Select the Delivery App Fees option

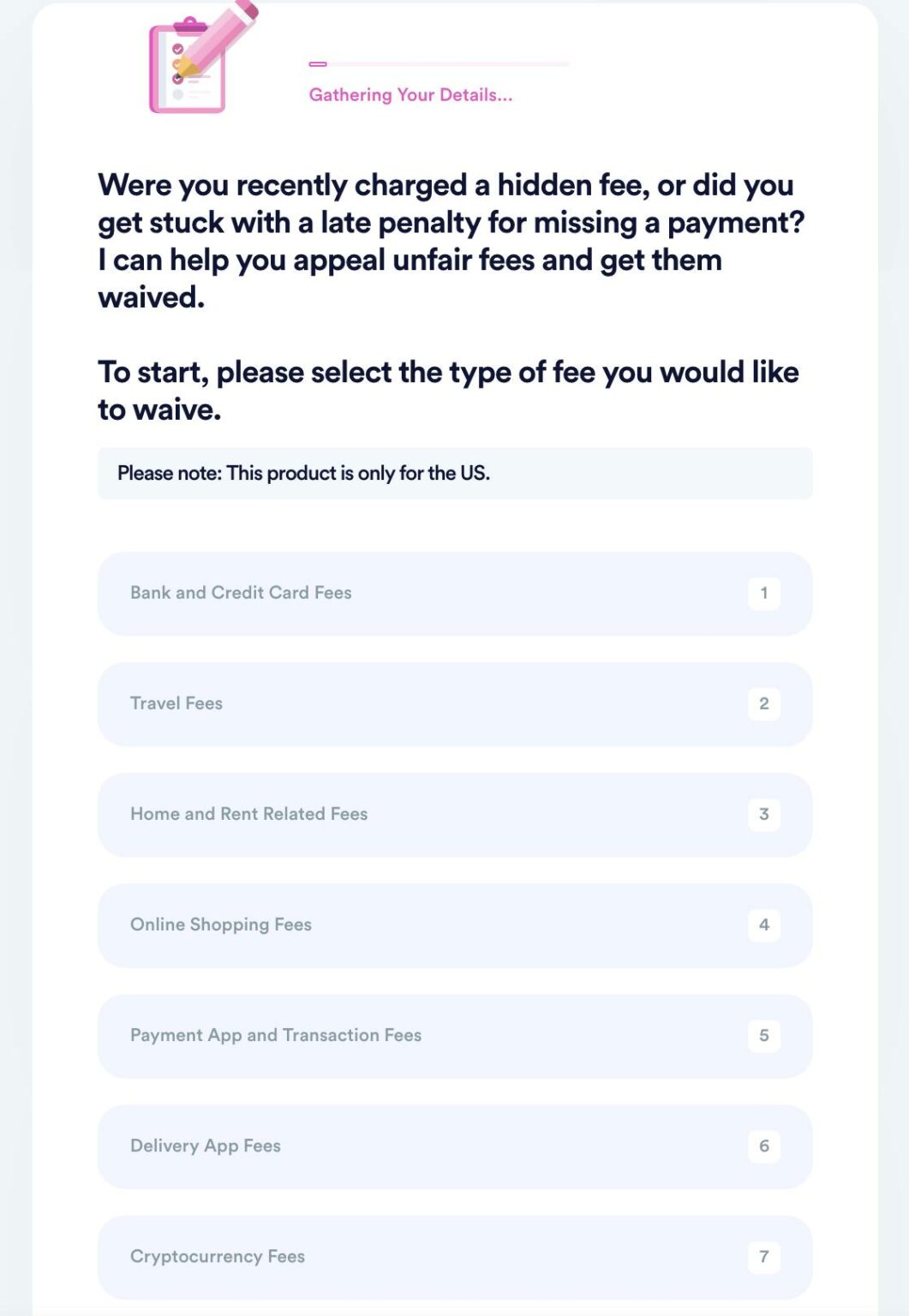(452, 1146)
